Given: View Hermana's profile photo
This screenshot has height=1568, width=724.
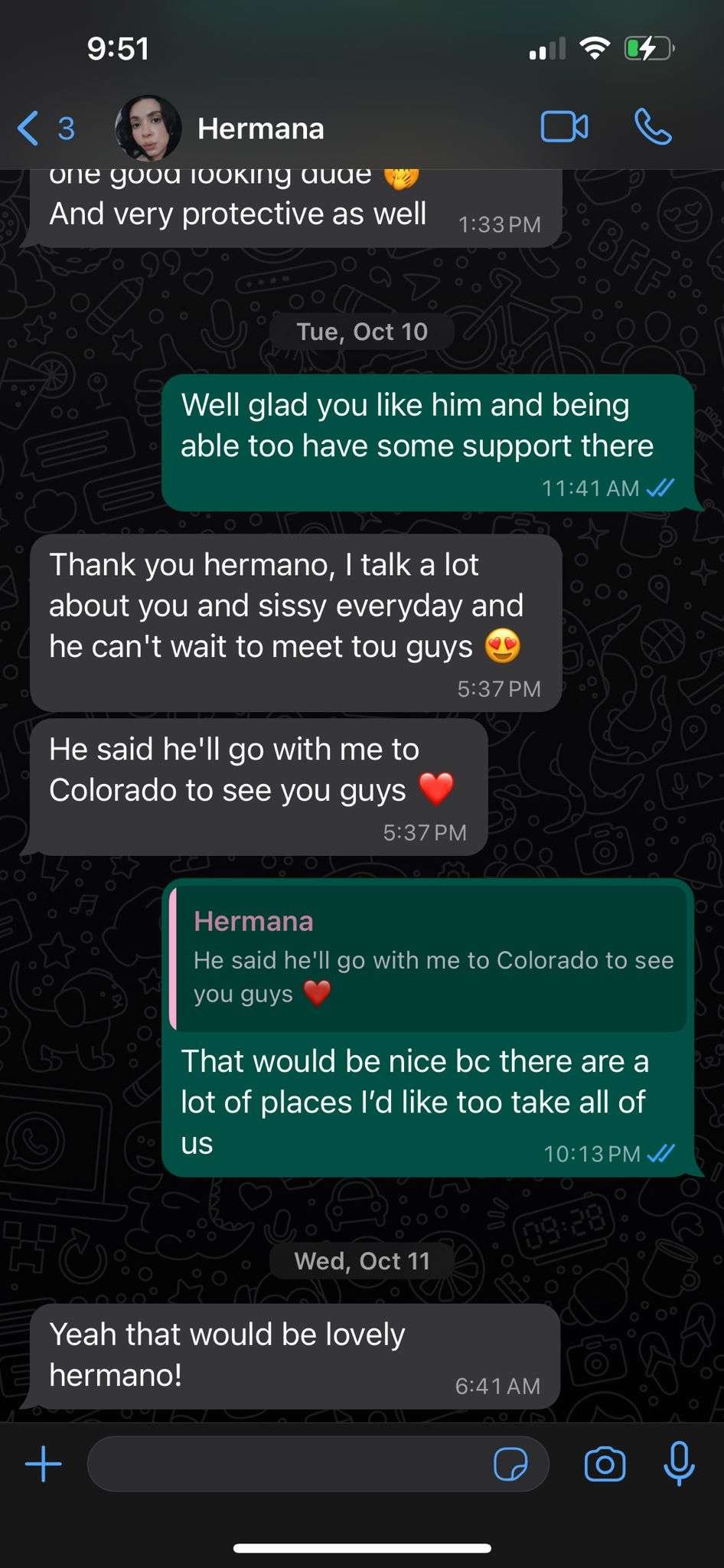Looking at the screenshot, I should 148,129.
